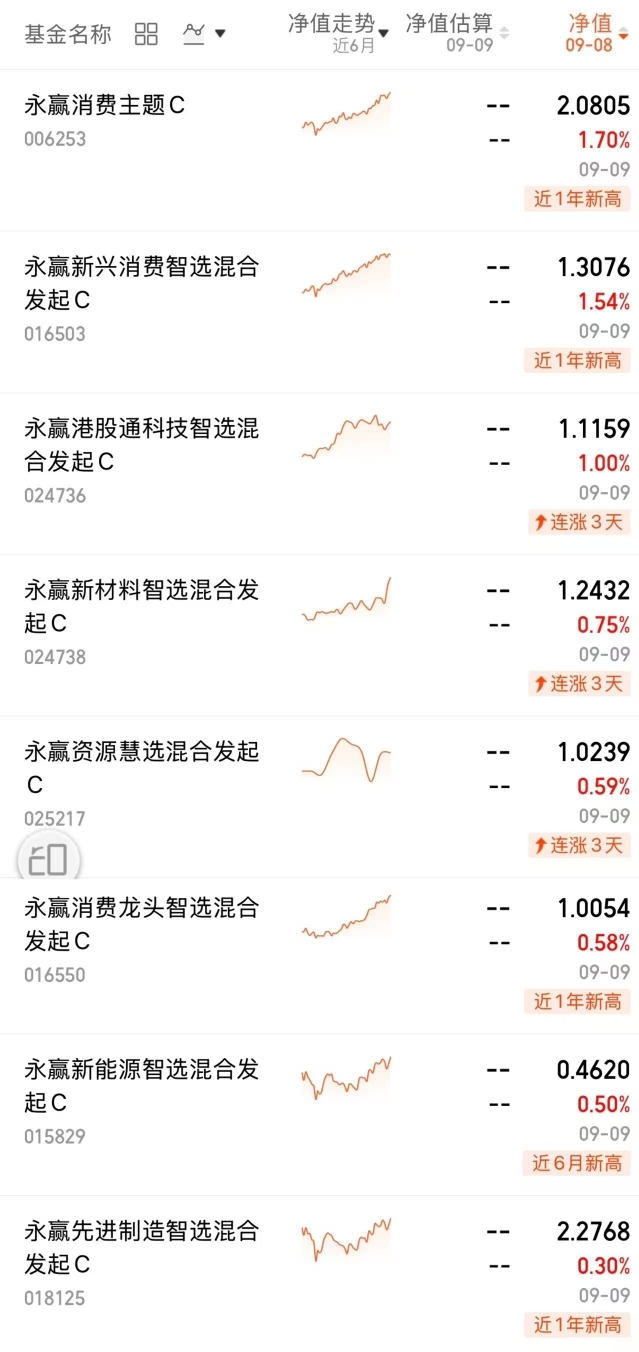Screen dimensions: 639x1352
Task: View fund 永赢消费龙头智选混合发起C
Action: (319, 956)
